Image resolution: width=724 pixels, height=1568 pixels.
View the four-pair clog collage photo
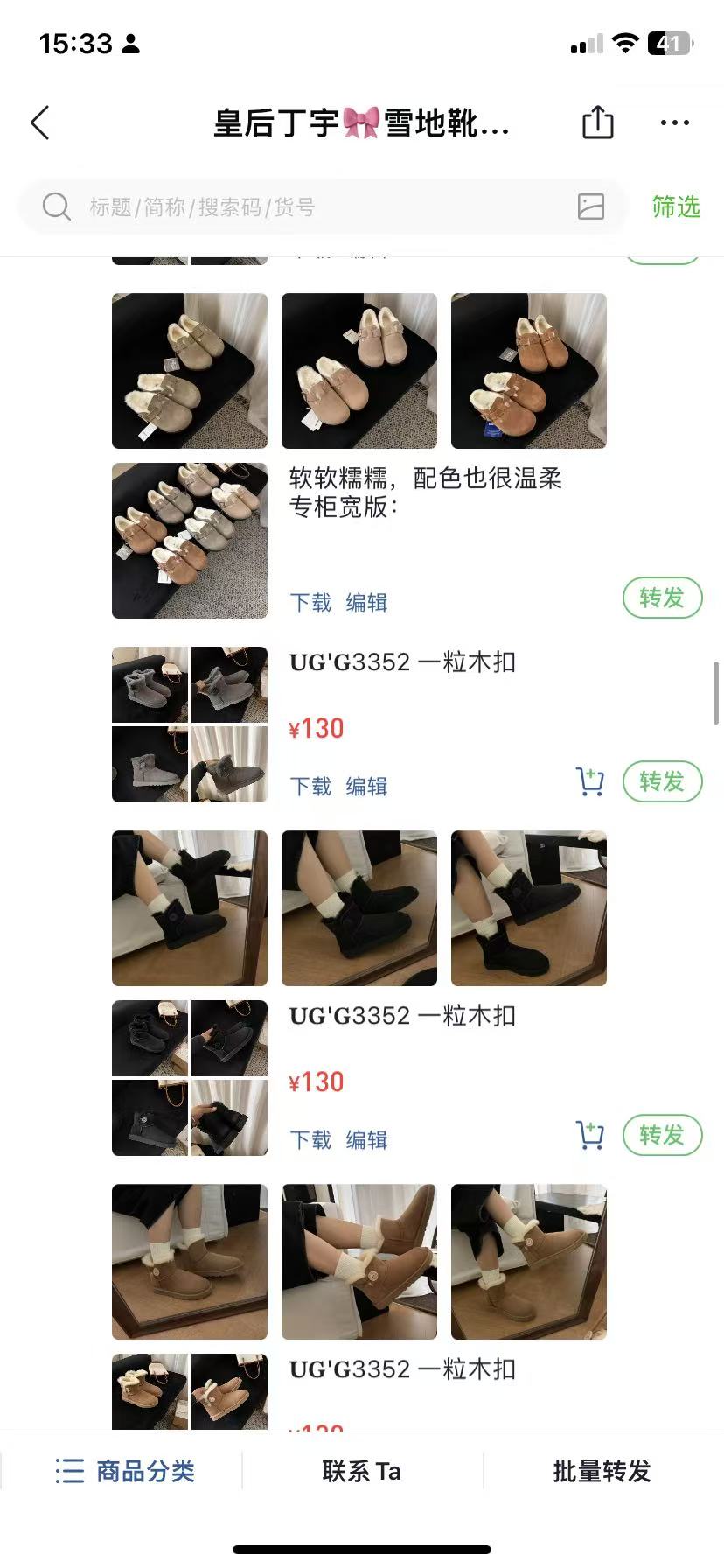(190, 541)
